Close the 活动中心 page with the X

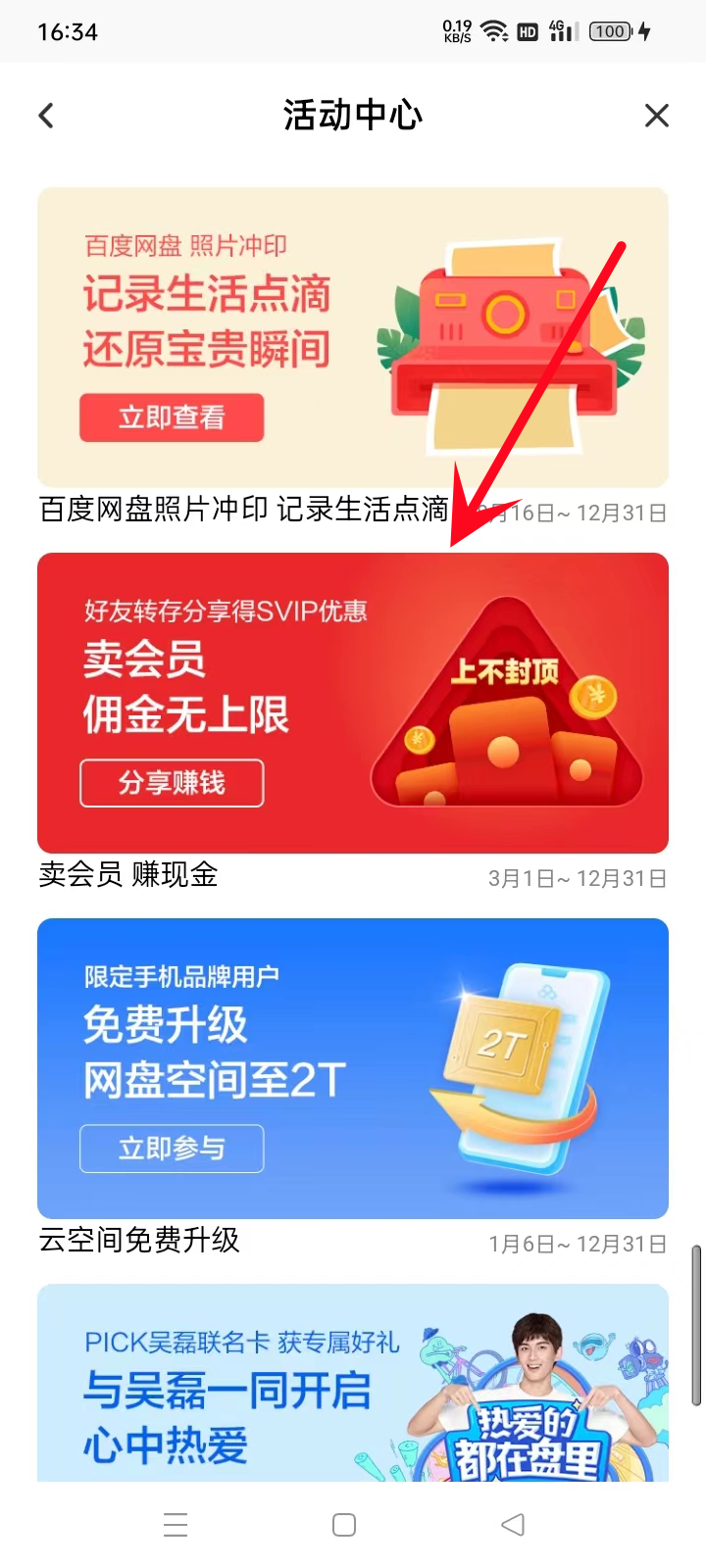point(656,115)
